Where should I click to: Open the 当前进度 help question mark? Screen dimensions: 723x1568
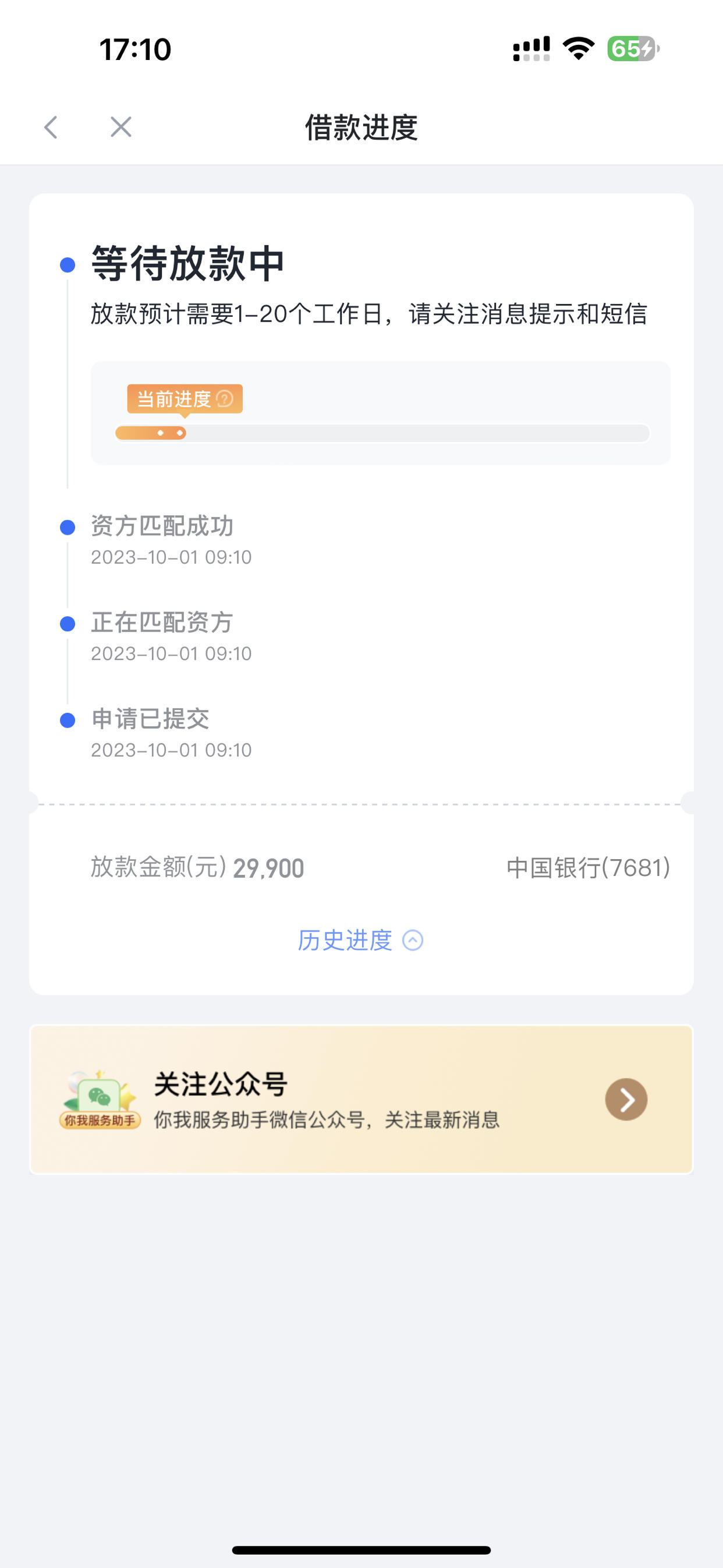click(225, 398)
